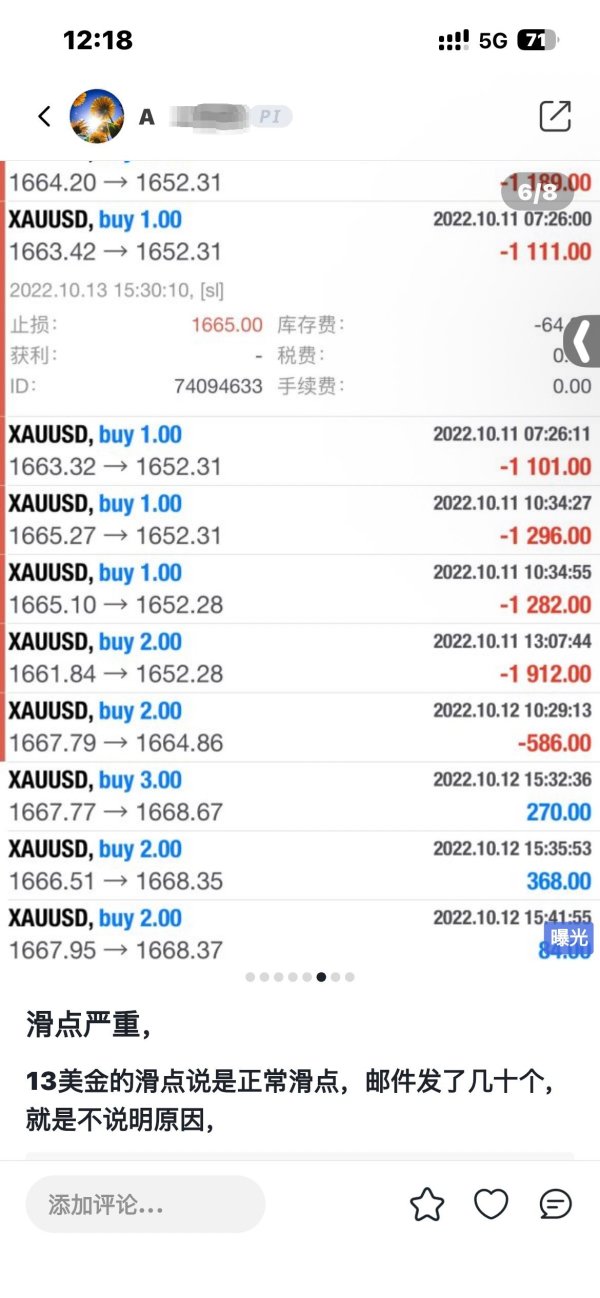Favorite this post with the star icon
The height and width of the screenshot is (1298, 600).
tap(427, 1204)
